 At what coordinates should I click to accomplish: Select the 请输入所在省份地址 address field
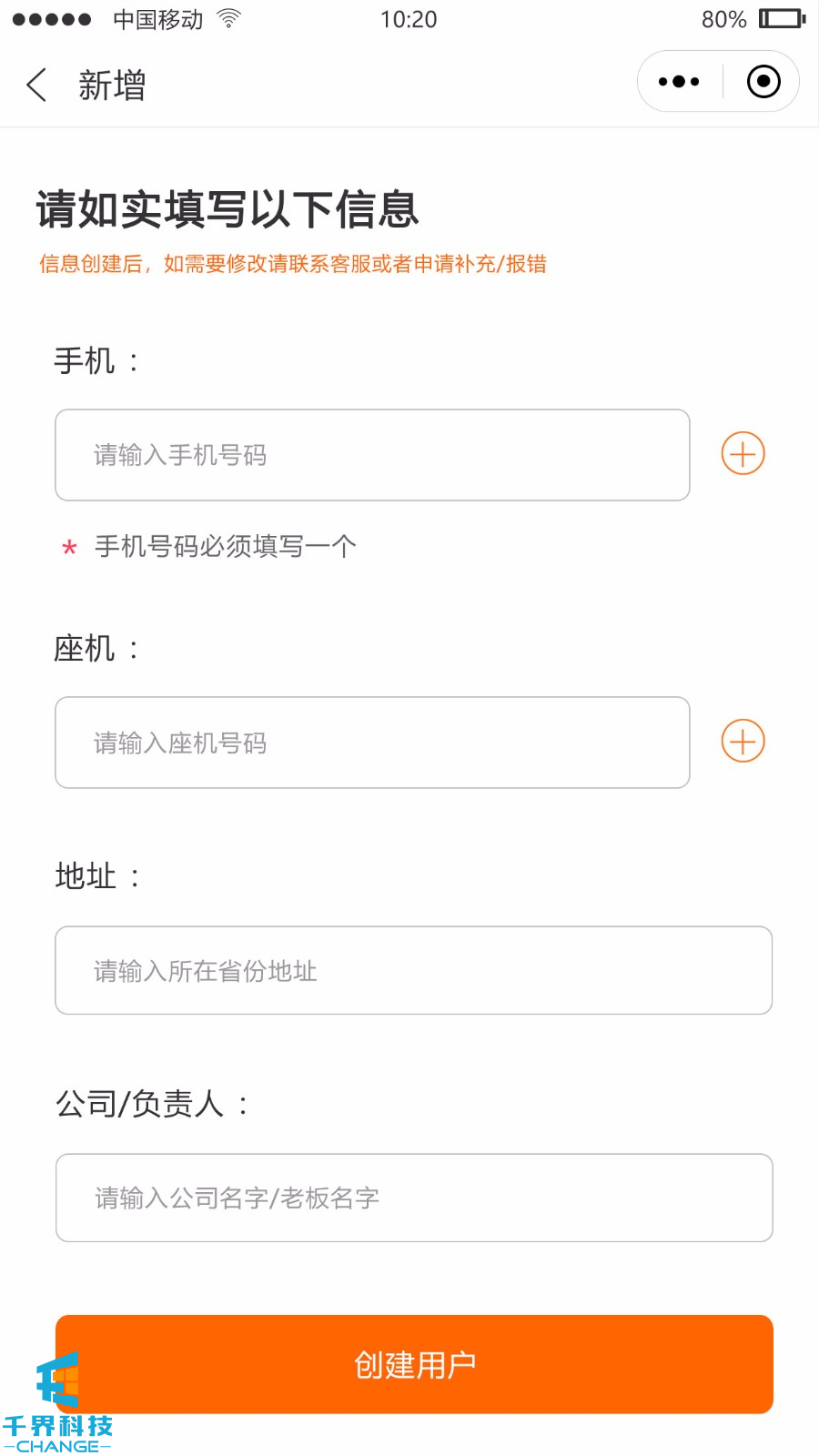413,970
